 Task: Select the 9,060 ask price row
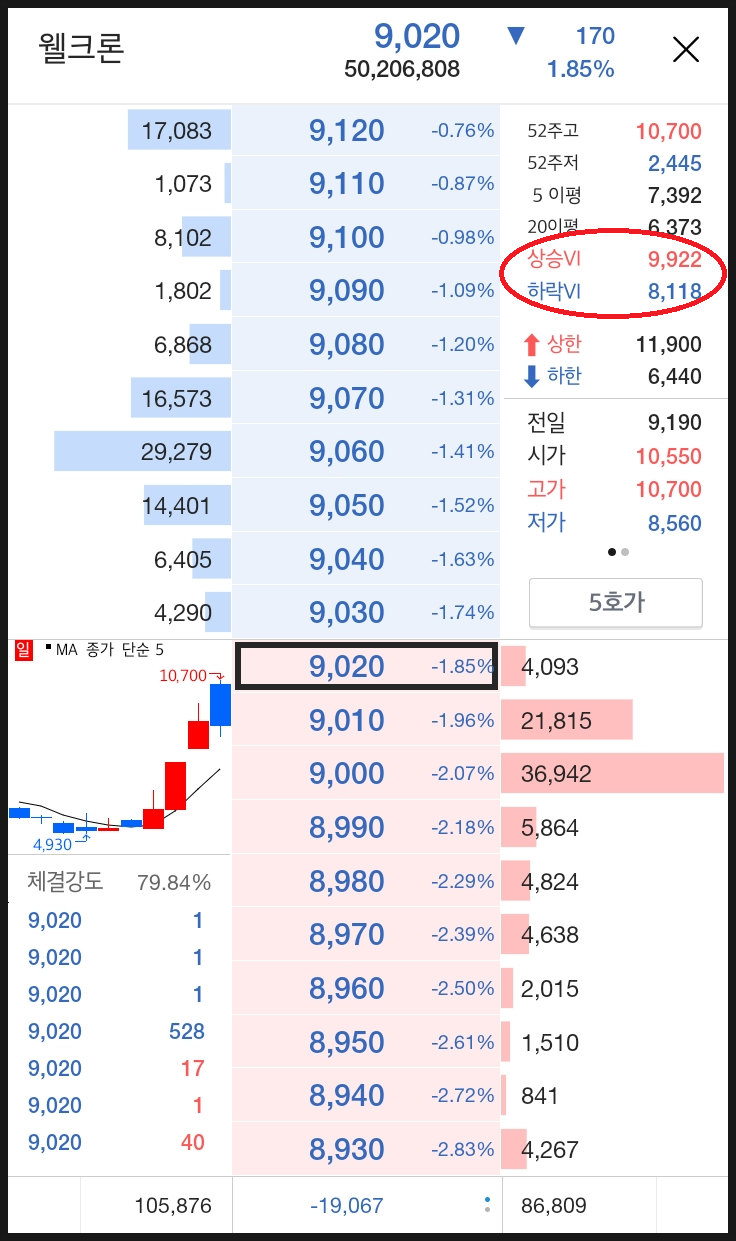pyautogui.click(x=366, y=452)
